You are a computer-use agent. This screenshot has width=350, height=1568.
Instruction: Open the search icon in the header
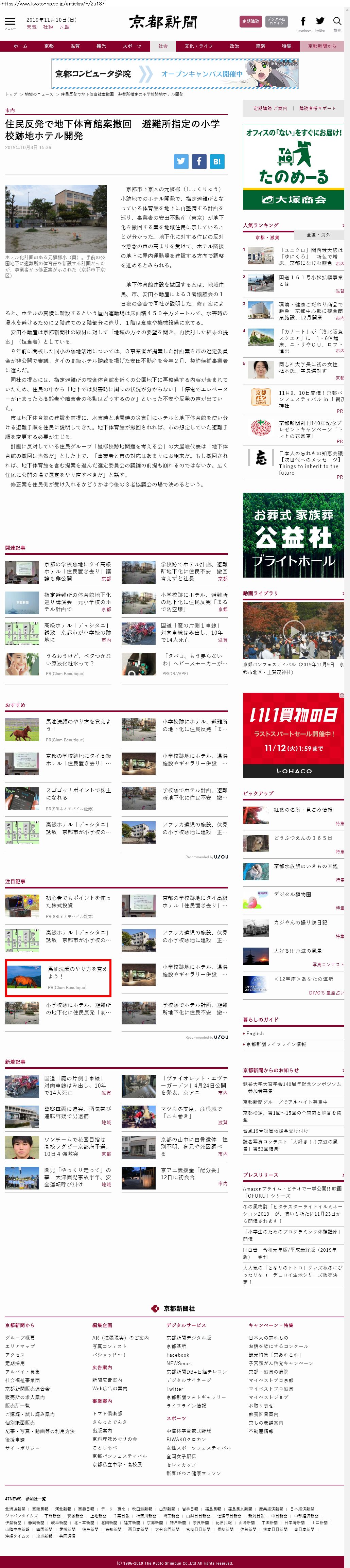coord(337,22)
